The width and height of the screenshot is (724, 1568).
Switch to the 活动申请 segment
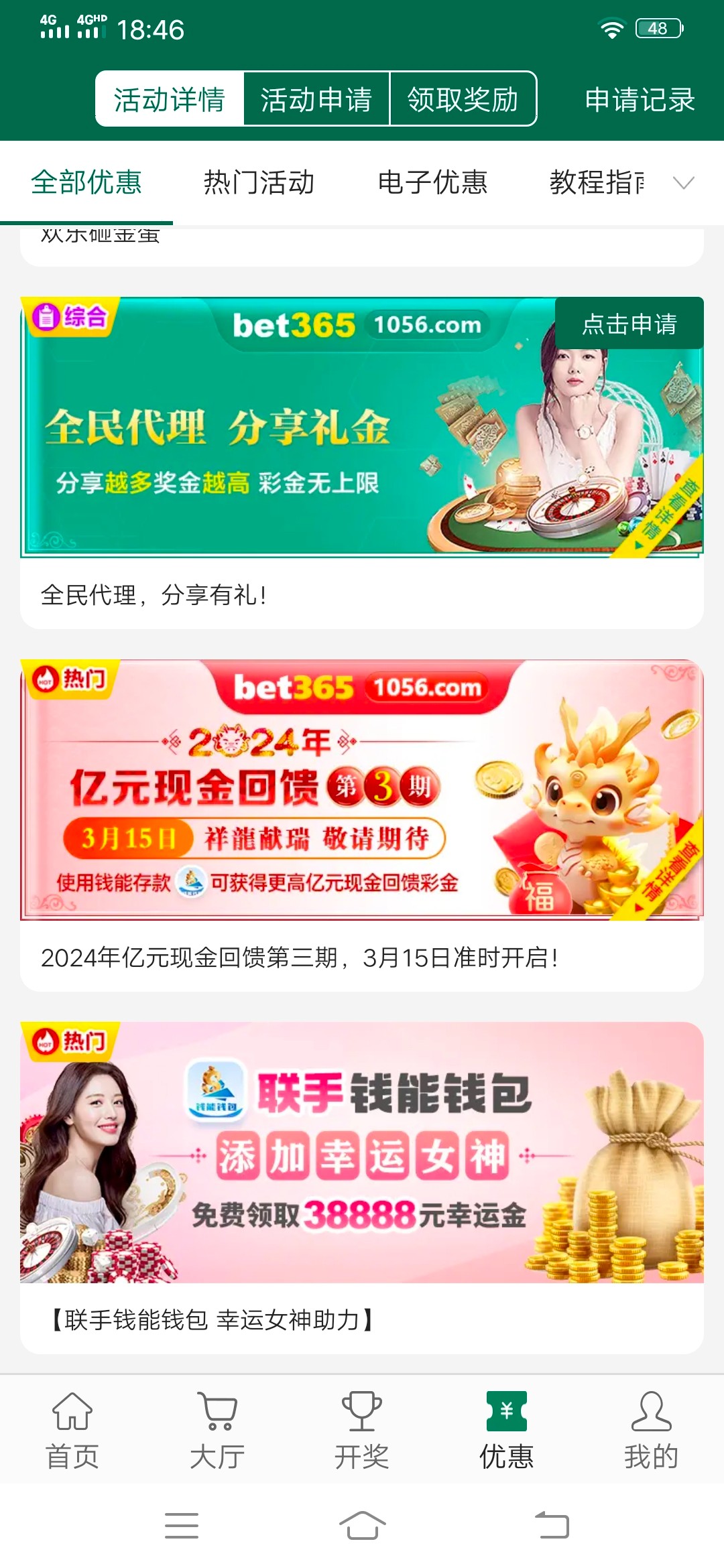click(316, 99)
